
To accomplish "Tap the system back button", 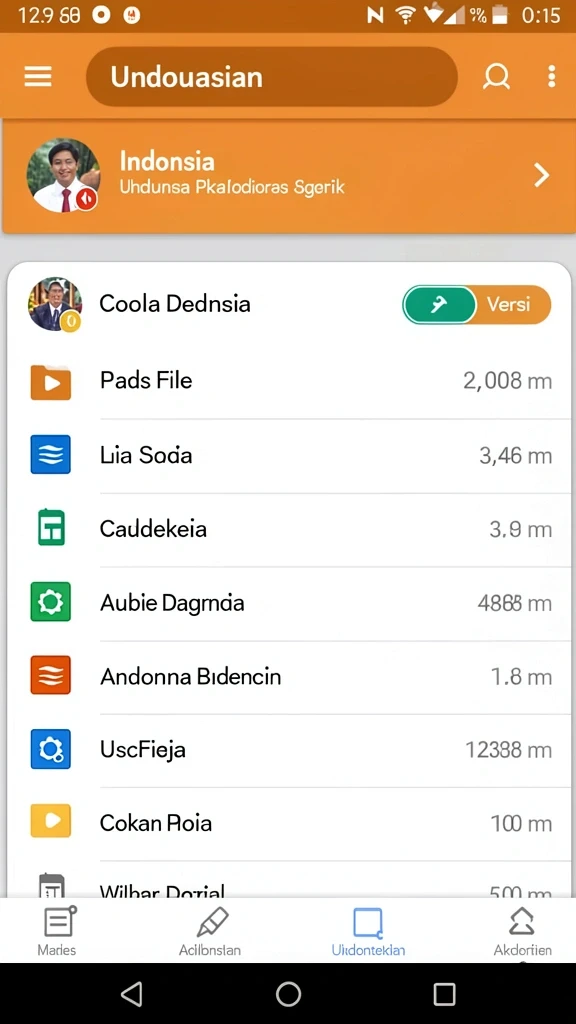I will [x=132, y=994].
